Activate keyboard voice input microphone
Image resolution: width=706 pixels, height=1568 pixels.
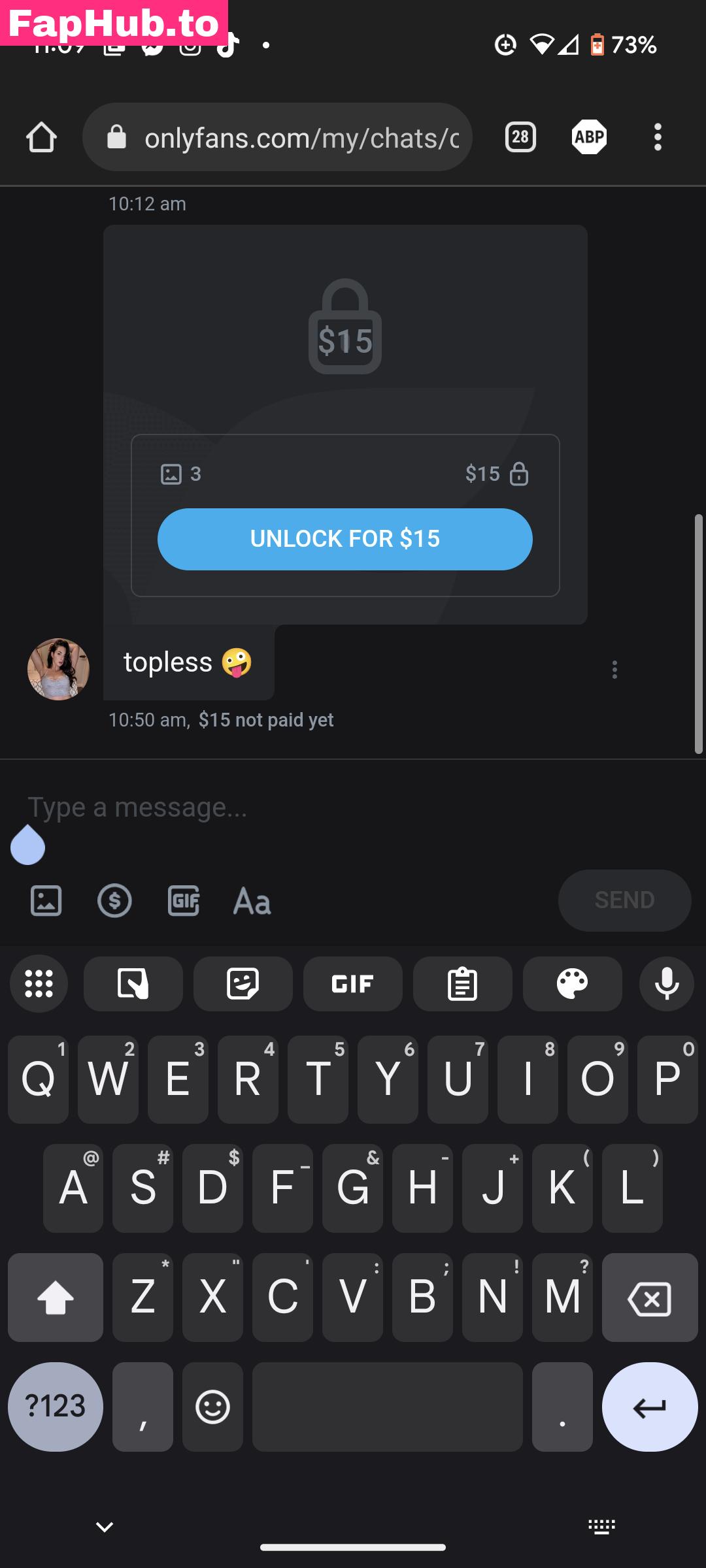tap(667, 984)
